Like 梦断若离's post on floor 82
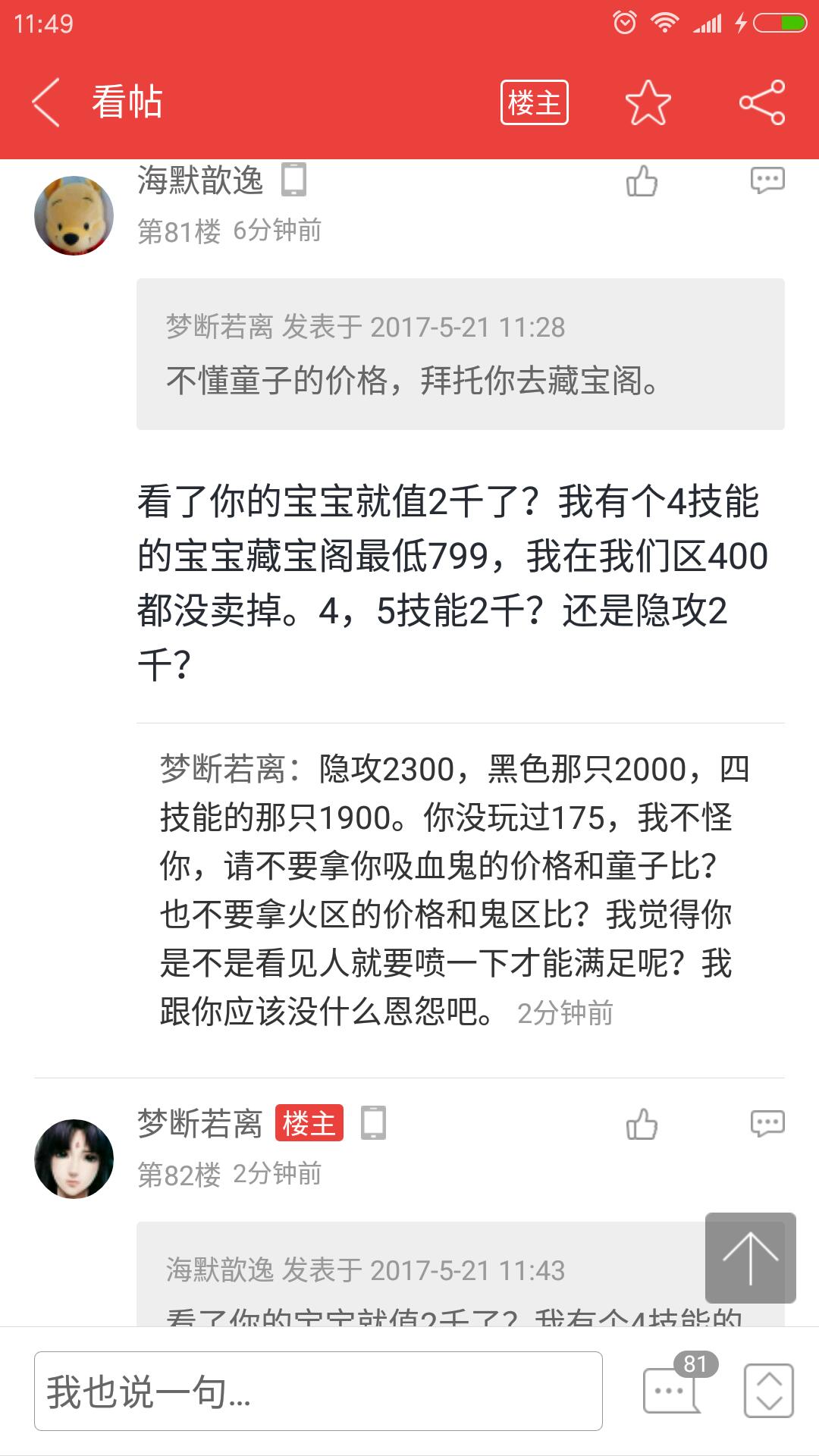The image size is (819, 1456). [642, 1124]
